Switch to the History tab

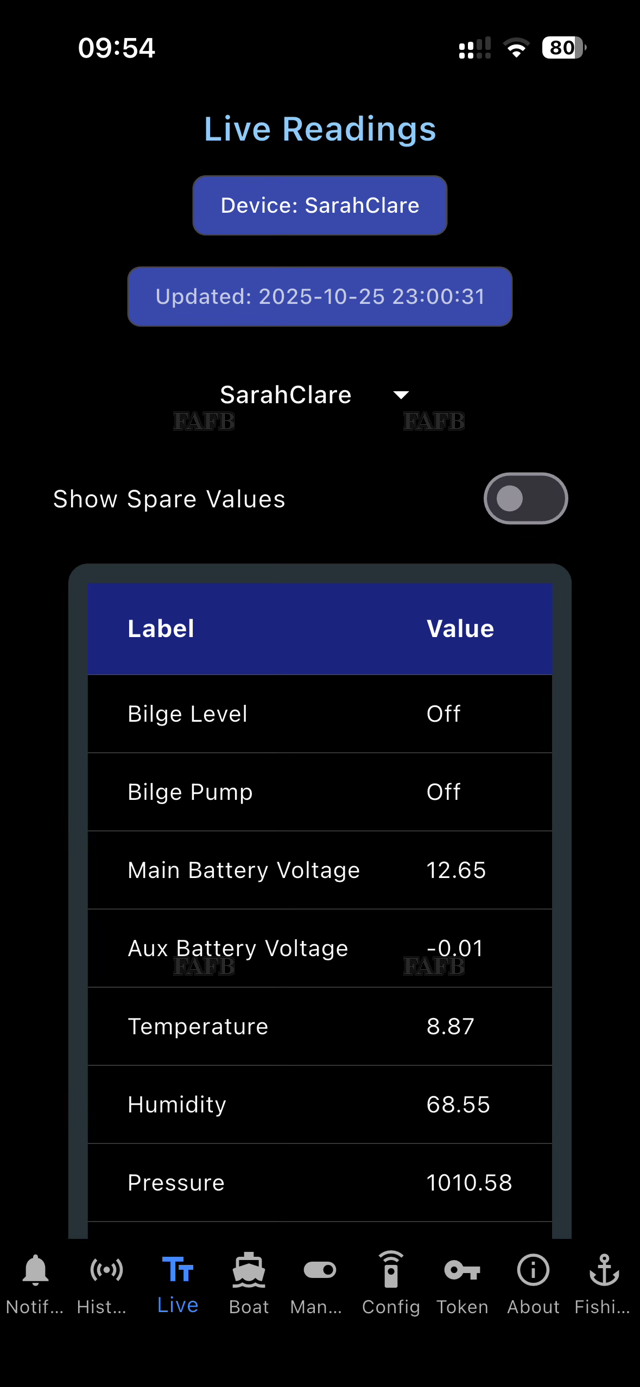point(106,1284)
